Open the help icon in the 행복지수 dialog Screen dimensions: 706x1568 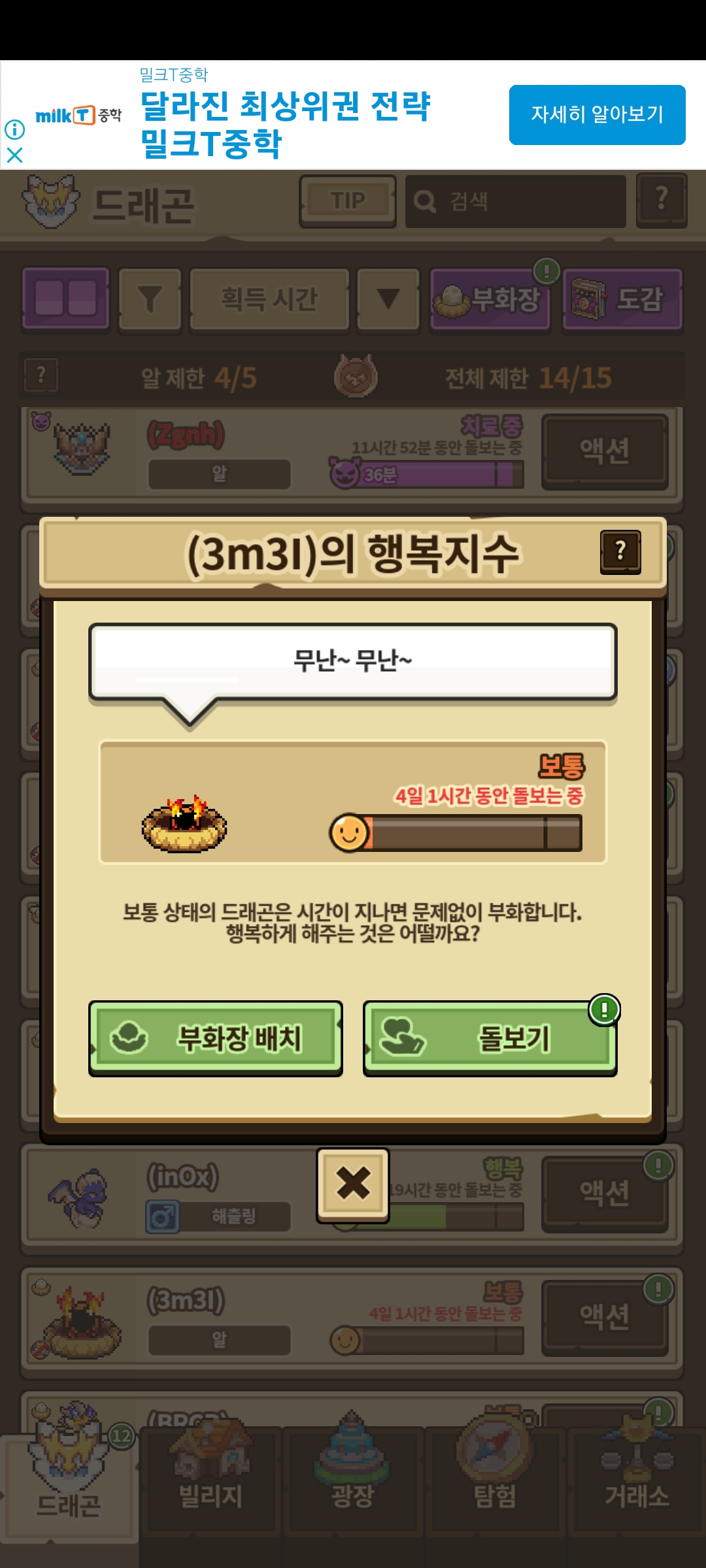point(620,552)
